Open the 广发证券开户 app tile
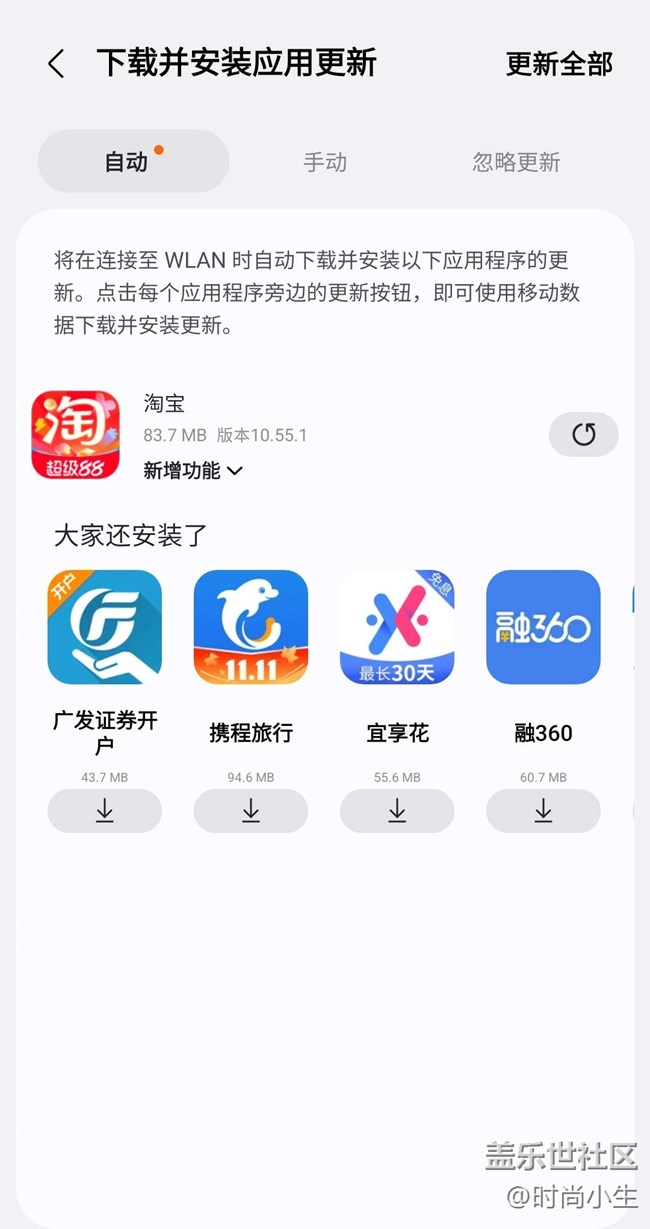 (x=105, y=627)
